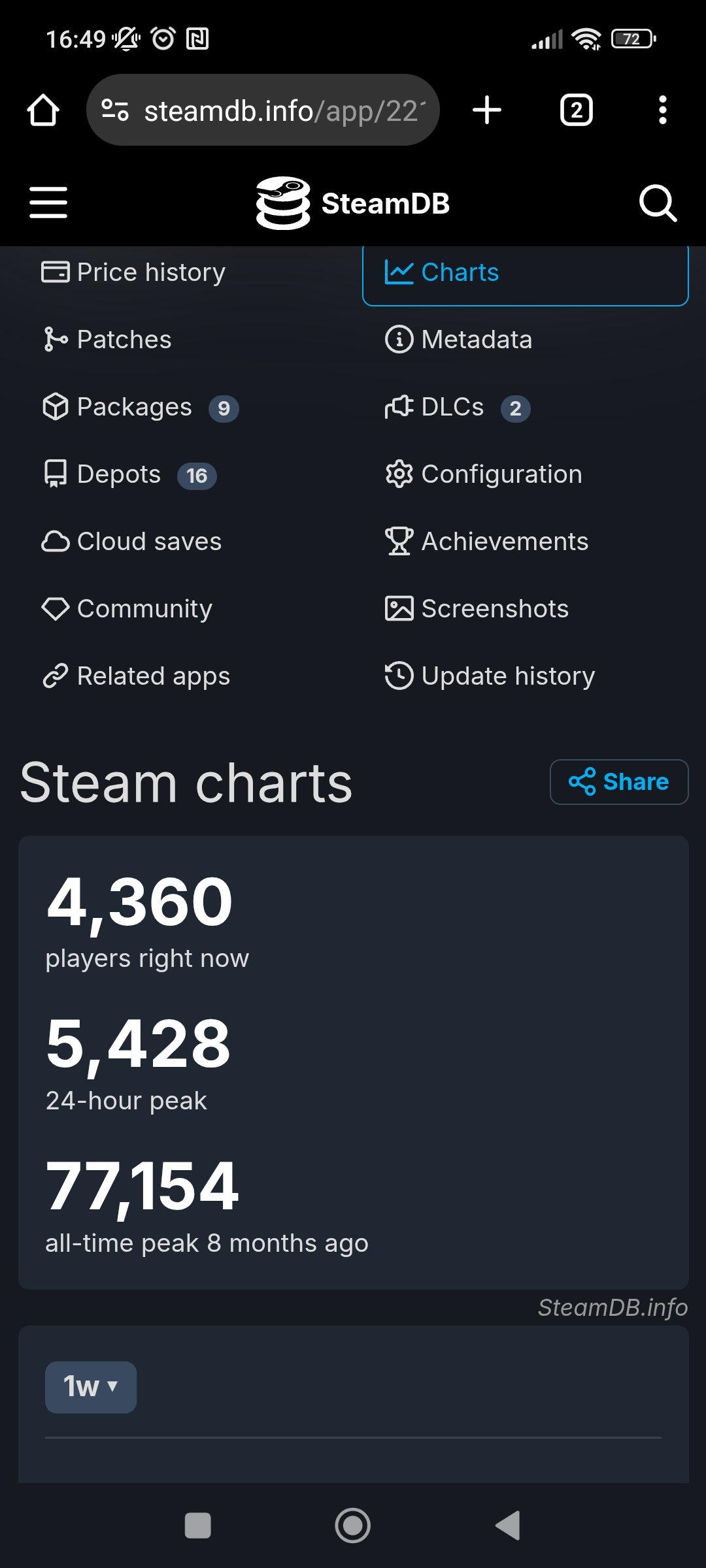706x1568 pixels.
Task: Open the Packages section
Action: [x=141, y=407]
